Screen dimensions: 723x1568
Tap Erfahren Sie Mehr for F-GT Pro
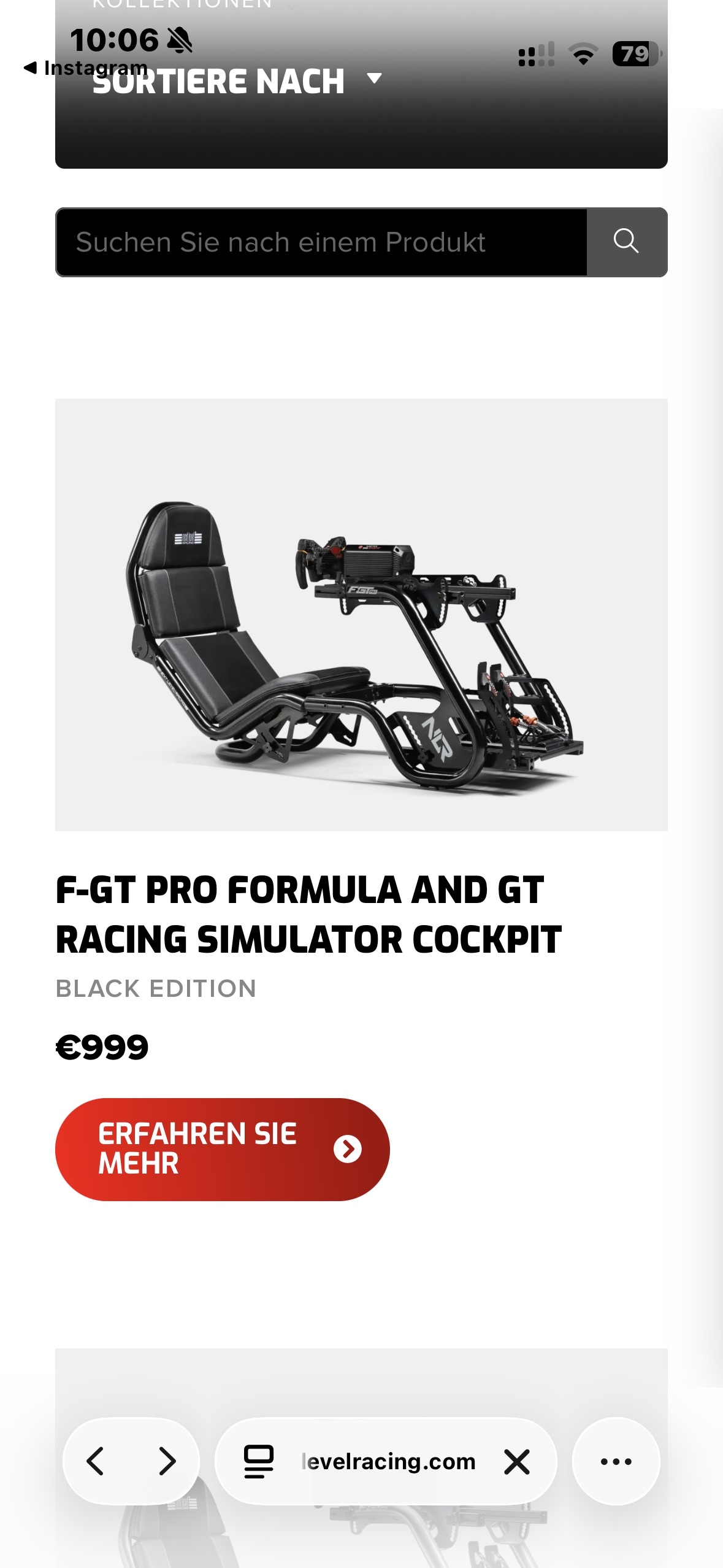coord(222,1149)
